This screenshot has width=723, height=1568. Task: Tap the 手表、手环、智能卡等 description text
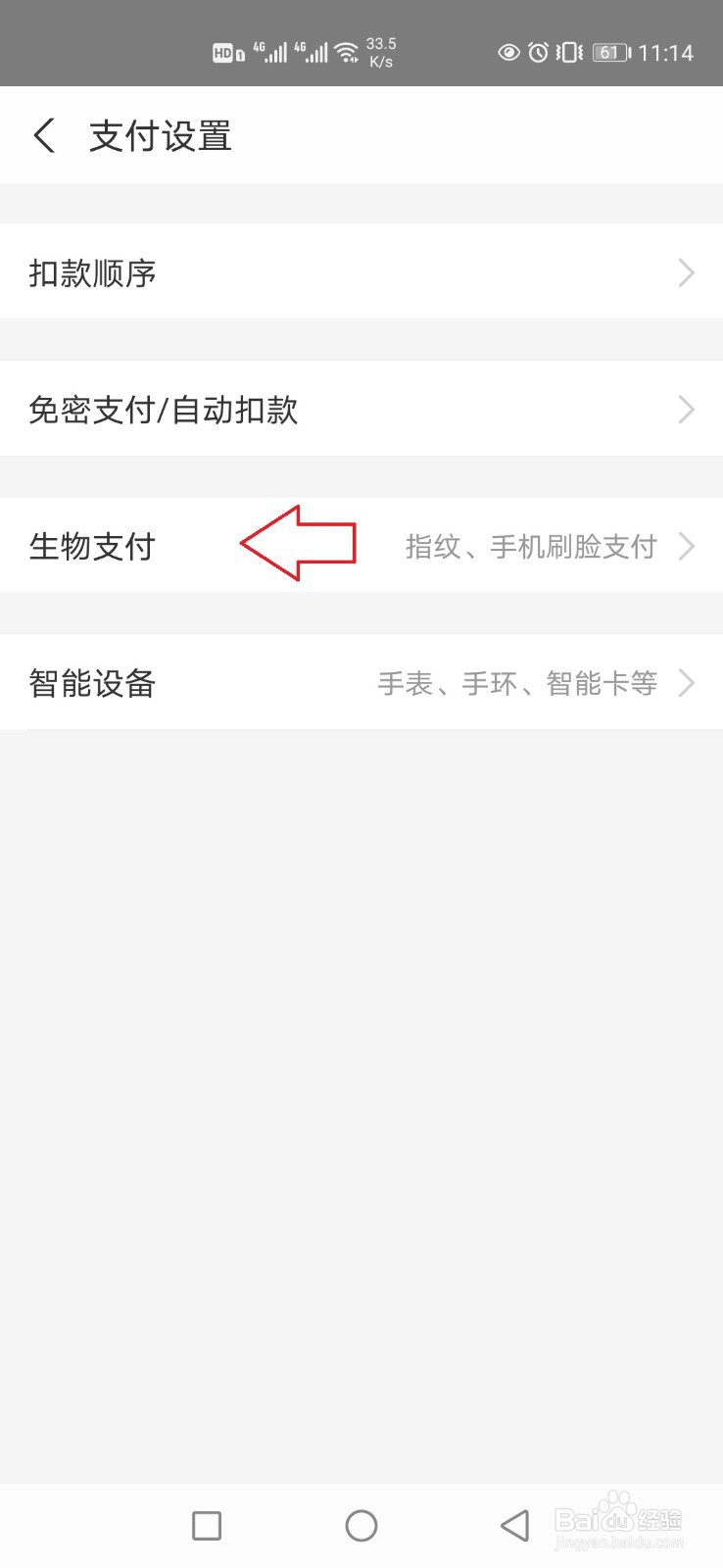(519, 683)
